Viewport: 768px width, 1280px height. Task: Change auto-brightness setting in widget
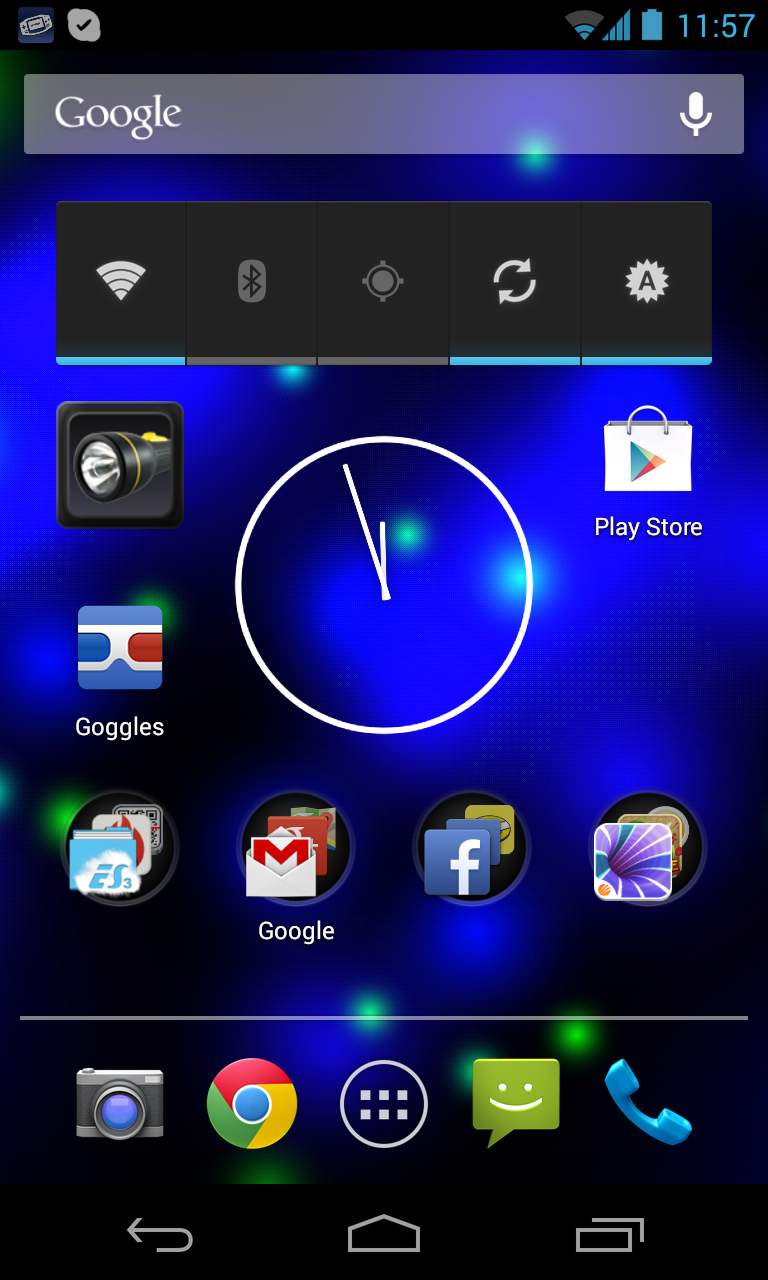coord(646,281)
